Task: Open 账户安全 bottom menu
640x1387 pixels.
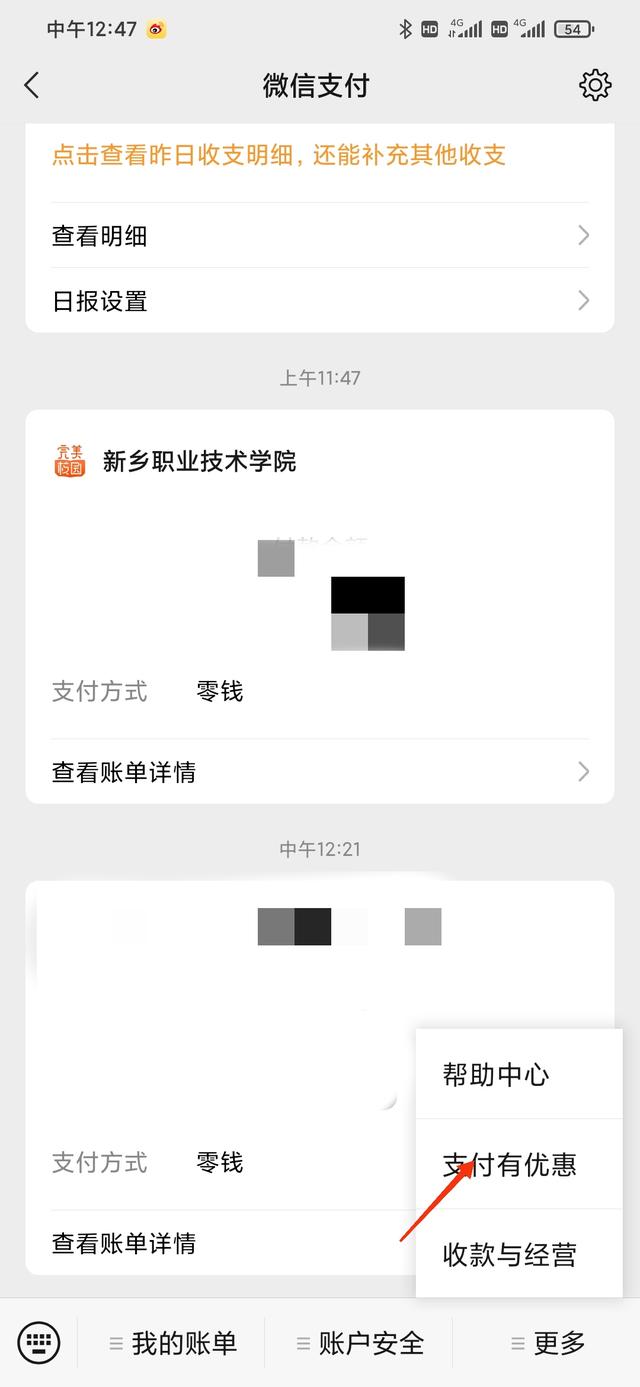Action: (360, 1343)
